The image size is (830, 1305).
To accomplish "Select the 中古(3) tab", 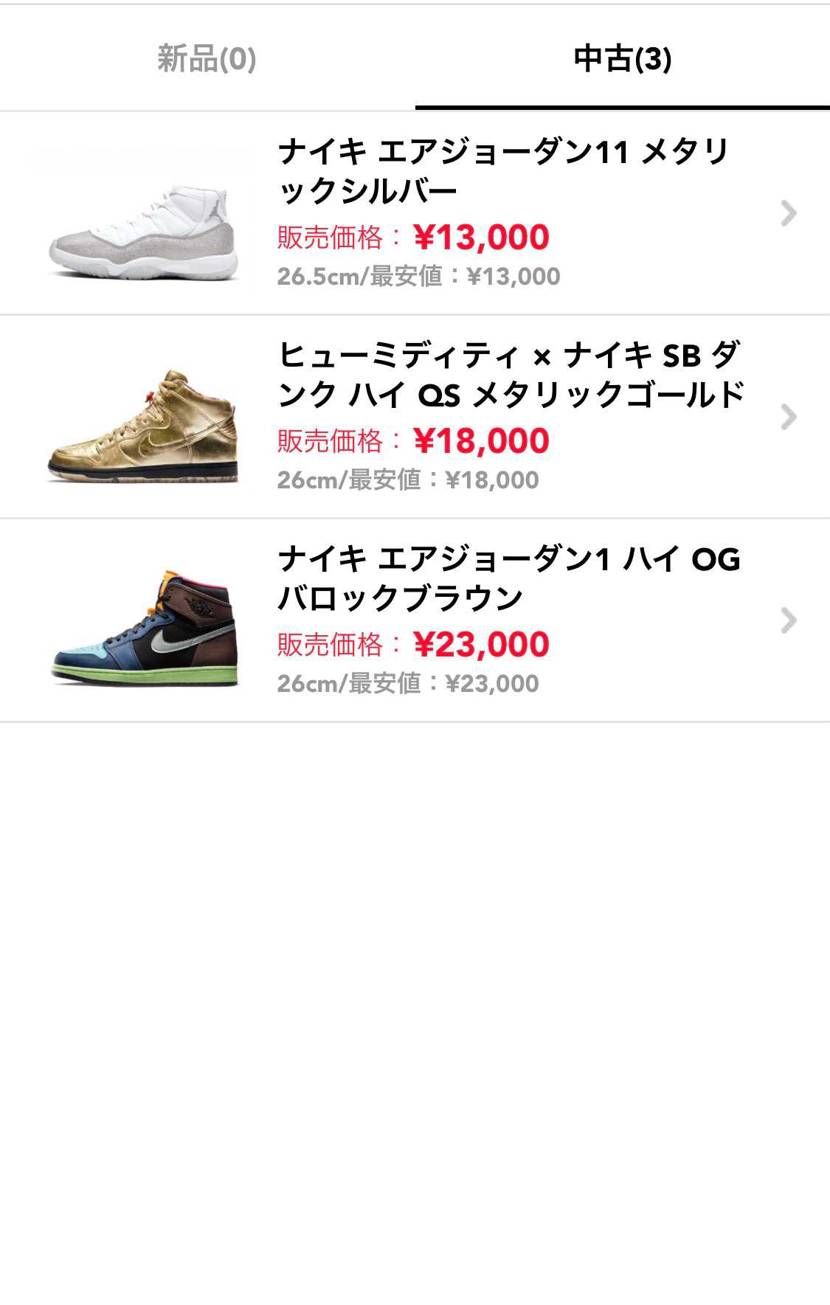I will click(x=622, y=58).
